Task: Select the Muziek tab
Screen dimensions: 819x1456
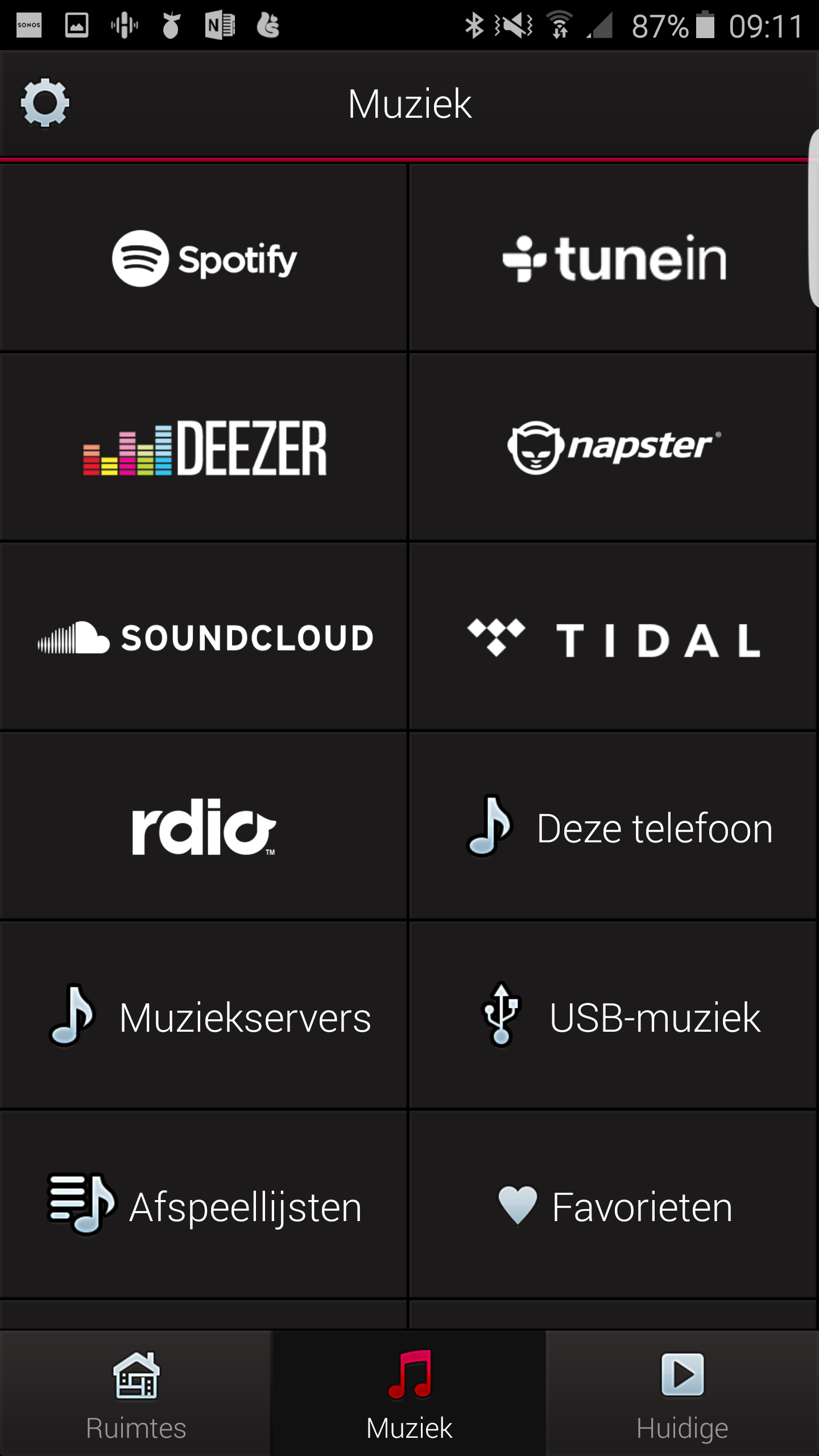Action: (409, 1393)
